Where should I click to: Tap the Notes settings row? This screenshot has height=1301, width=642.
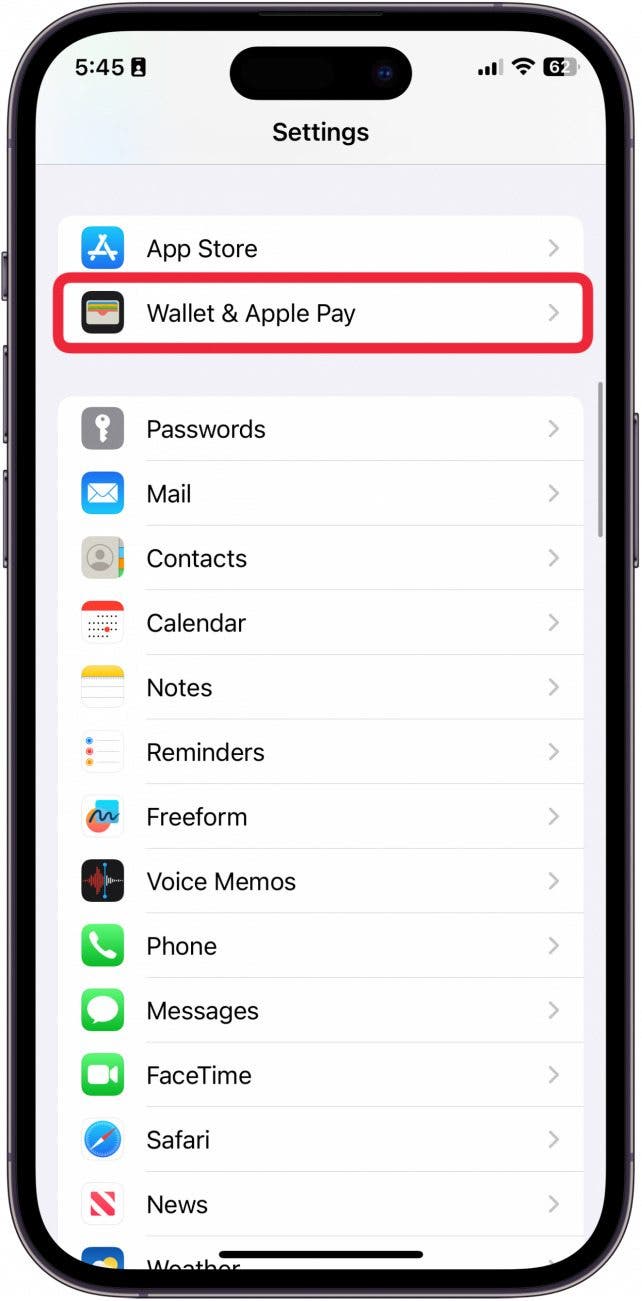[320, 688]
